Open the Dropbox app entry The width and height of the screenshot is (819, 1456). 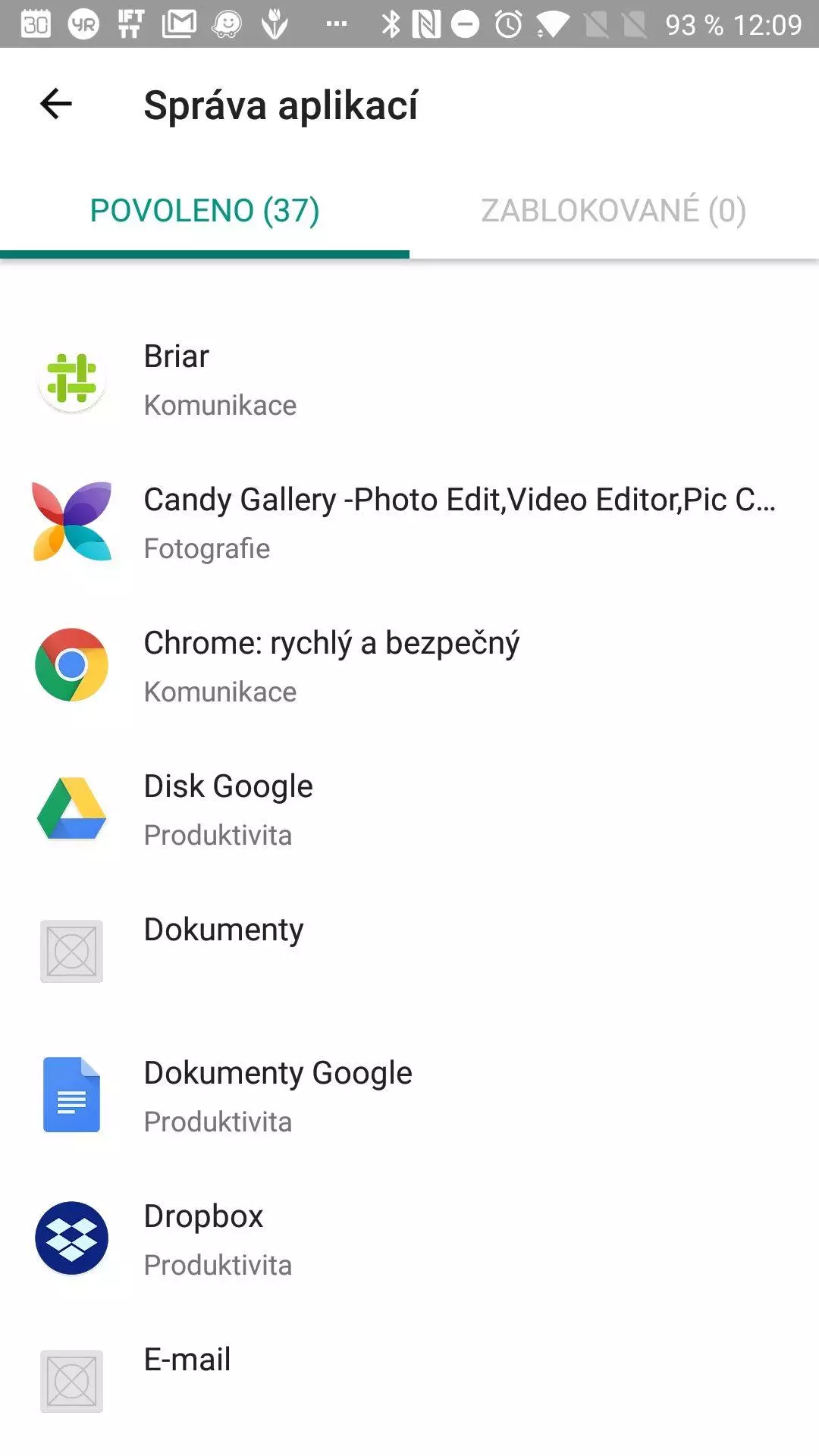409,1239
